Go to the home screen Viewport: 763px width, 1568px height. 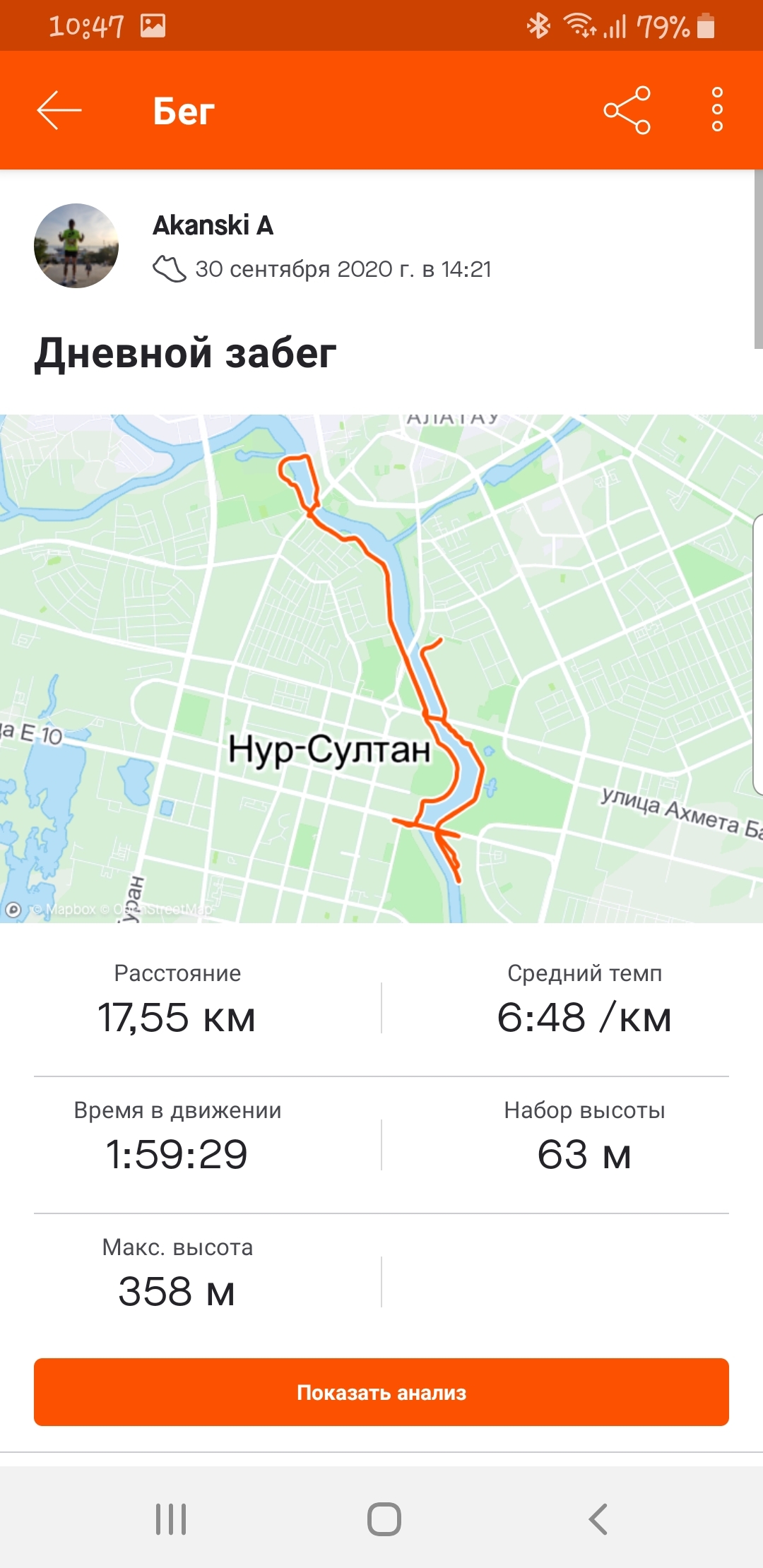point(384,1519)
